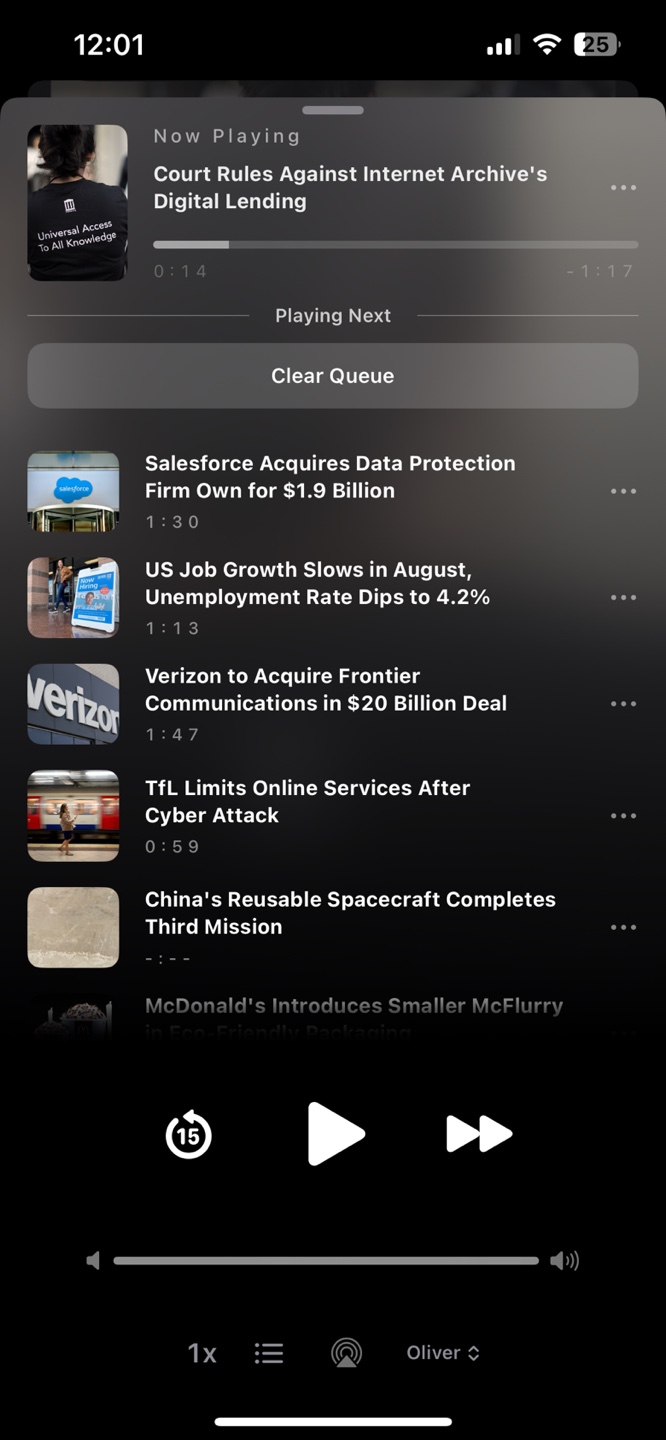
Task: Skip forward to the next story
Action: pos(479,1134)
